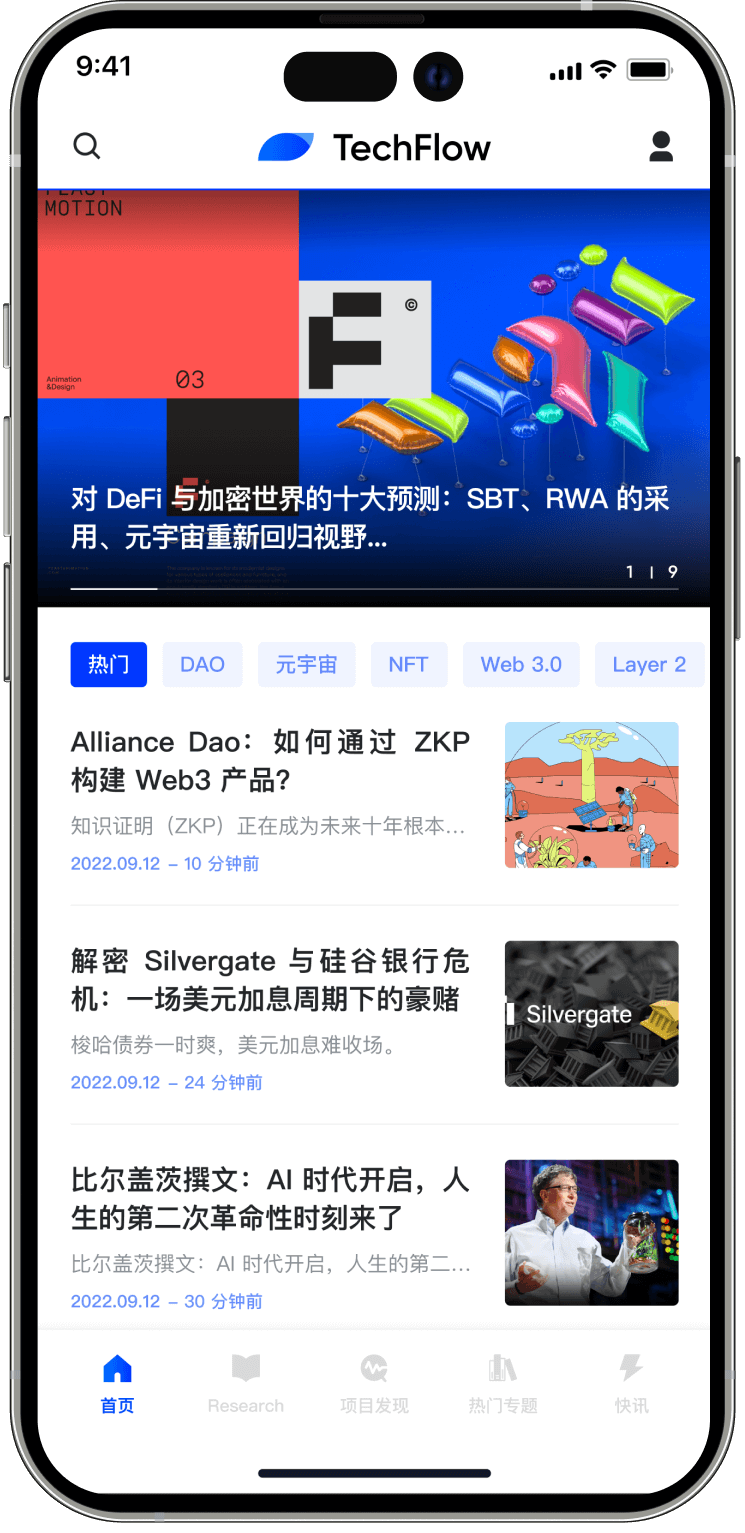The image size is (745, 1533).
Task: Filter articles by NFT
Action: pos(408,665)
